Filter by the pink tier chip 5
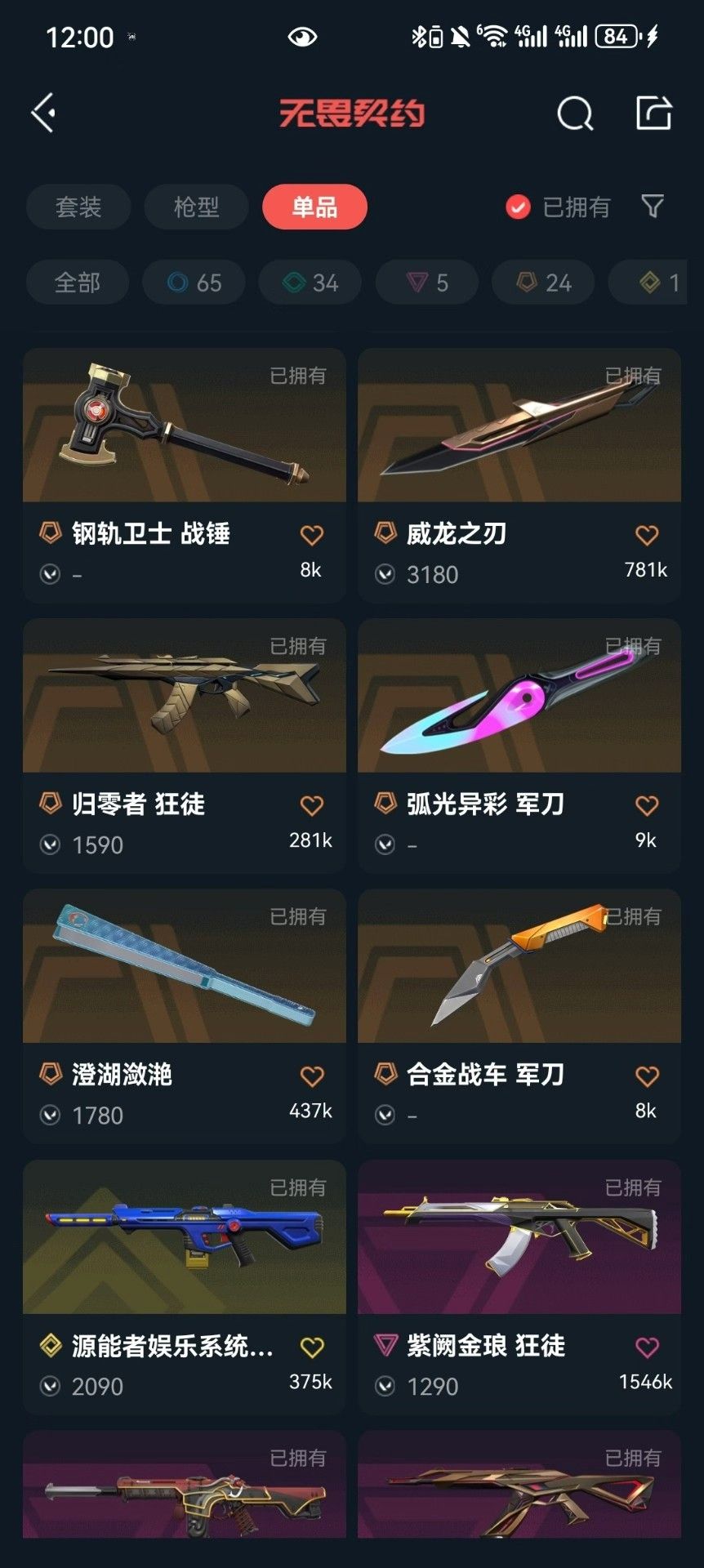Viewport: 704px width, 1568px height. tap(426, 283)
